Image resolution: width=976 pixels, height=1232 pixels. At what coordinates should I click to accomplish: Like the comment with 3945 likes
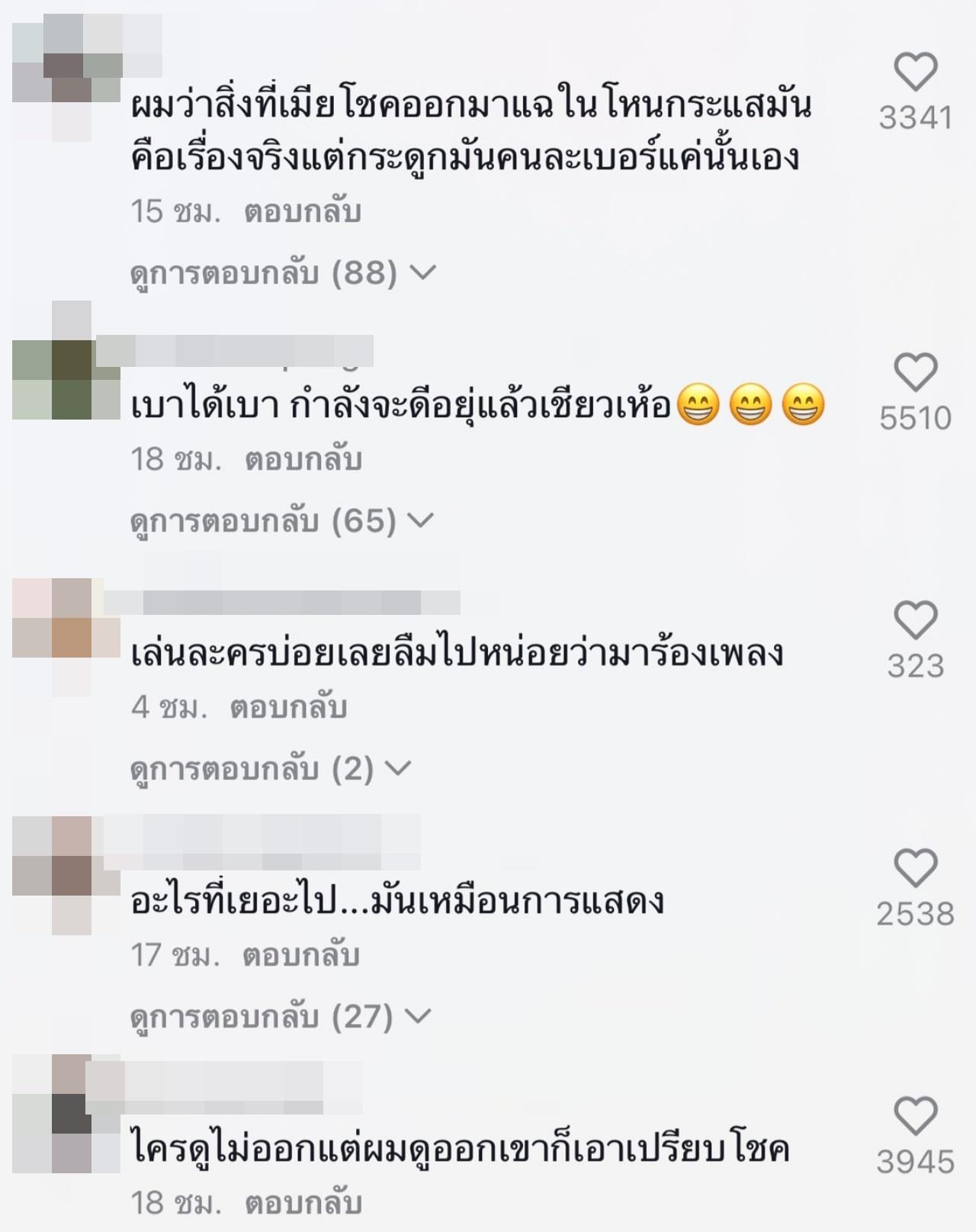(915, 1115)
